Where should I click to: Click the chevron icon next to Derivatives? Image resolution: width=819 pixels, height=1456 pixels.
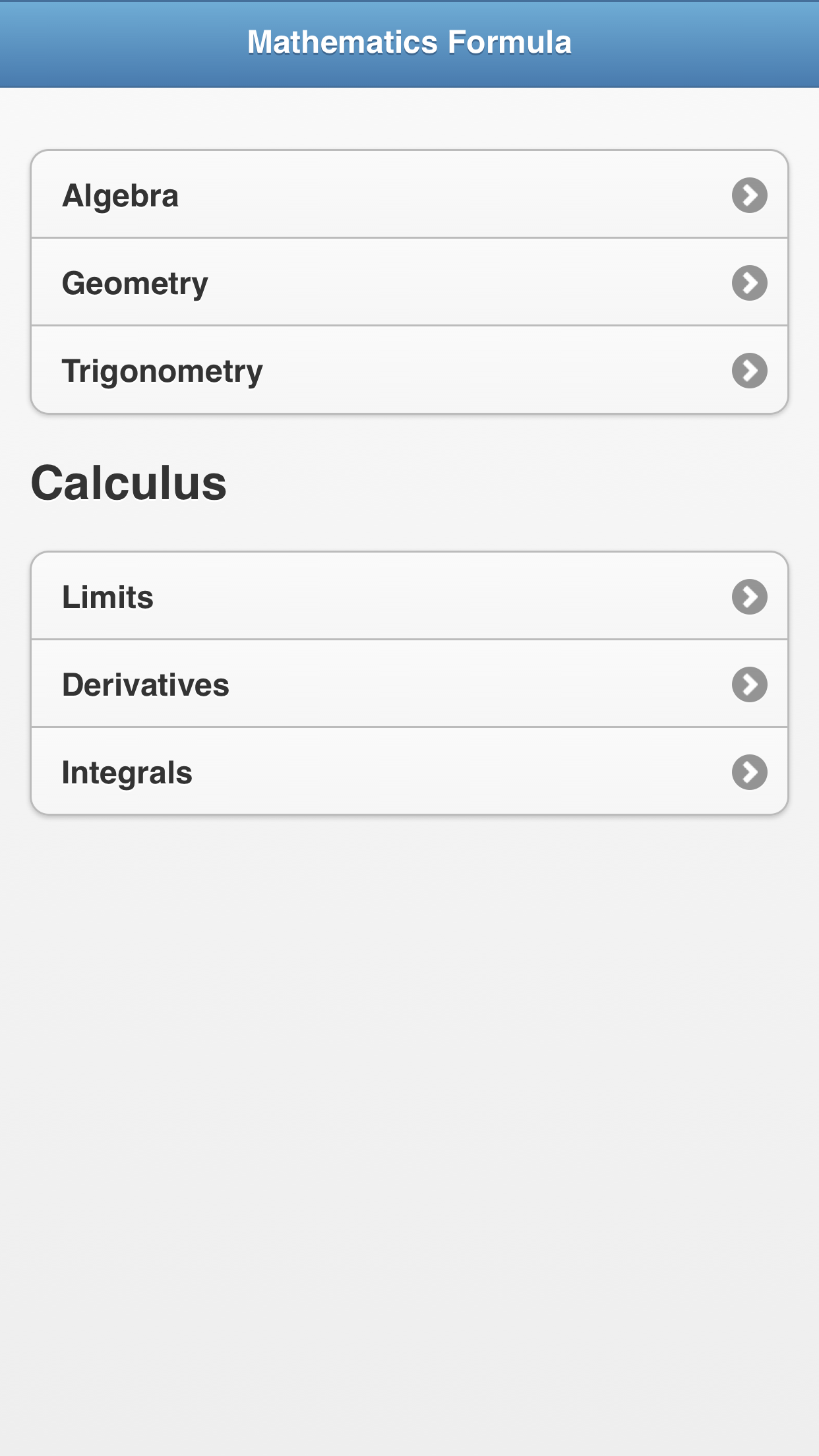click(750, 684)
